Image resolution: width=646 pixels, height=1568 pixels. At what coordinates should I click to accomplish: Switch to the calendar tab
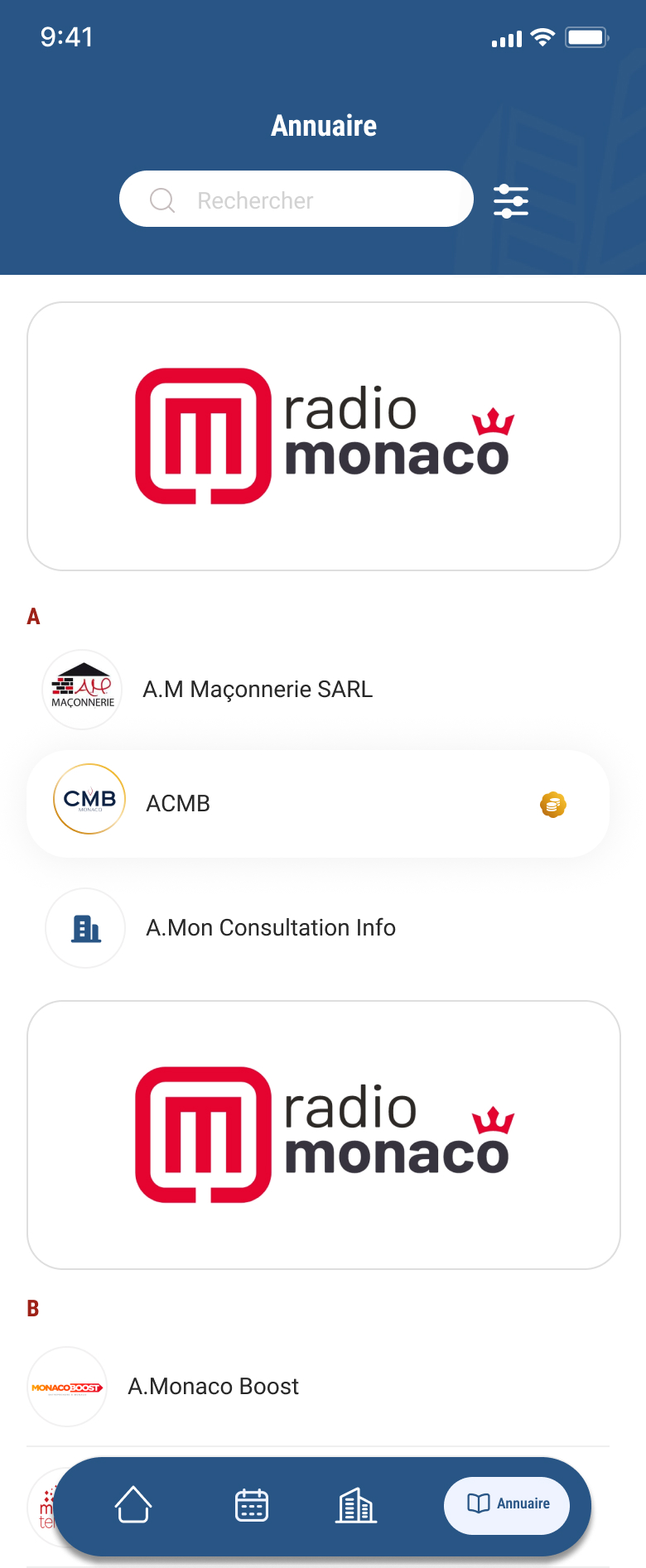pos(252,1504)
